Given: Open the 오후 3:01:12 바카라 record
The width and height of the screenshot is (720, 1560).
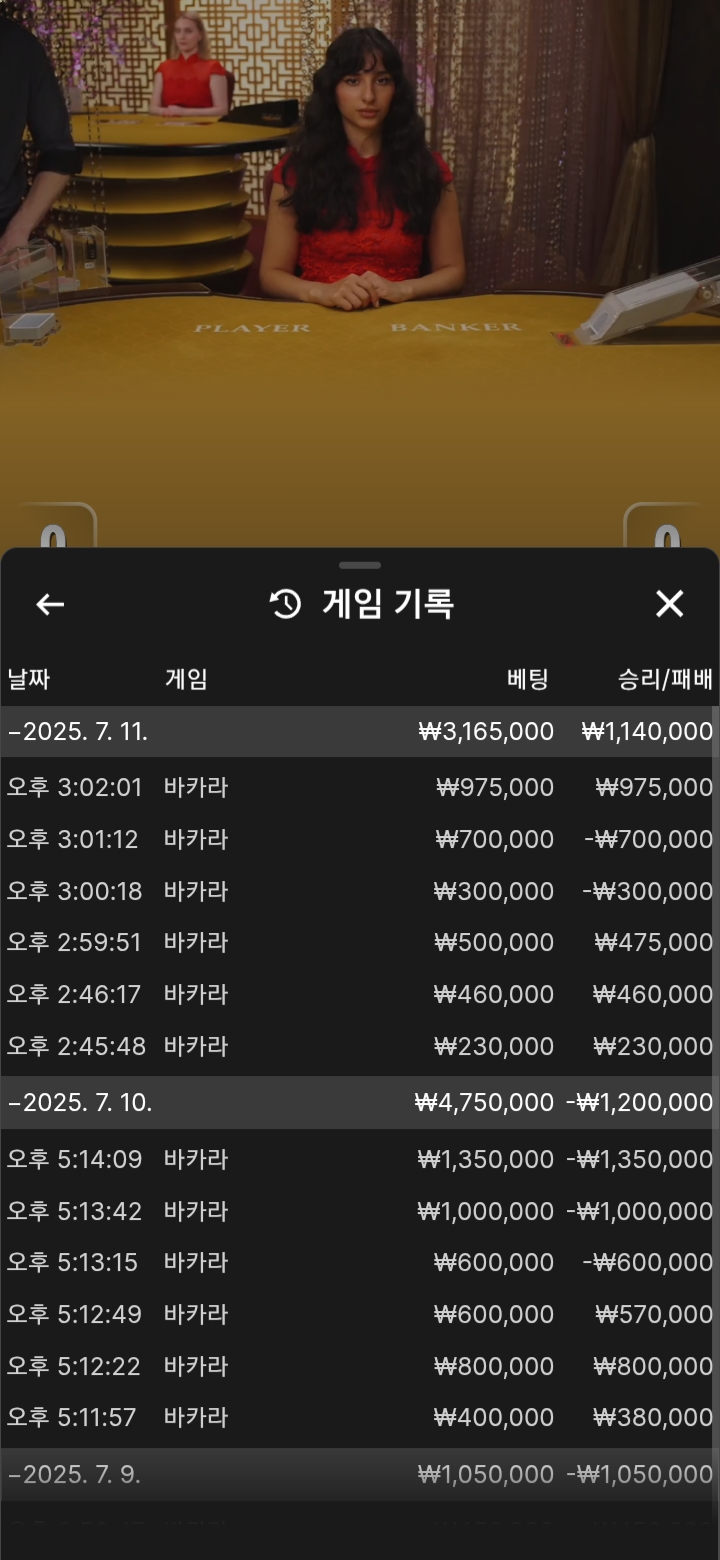Looking at the screenshot, I should pos(360,840).
